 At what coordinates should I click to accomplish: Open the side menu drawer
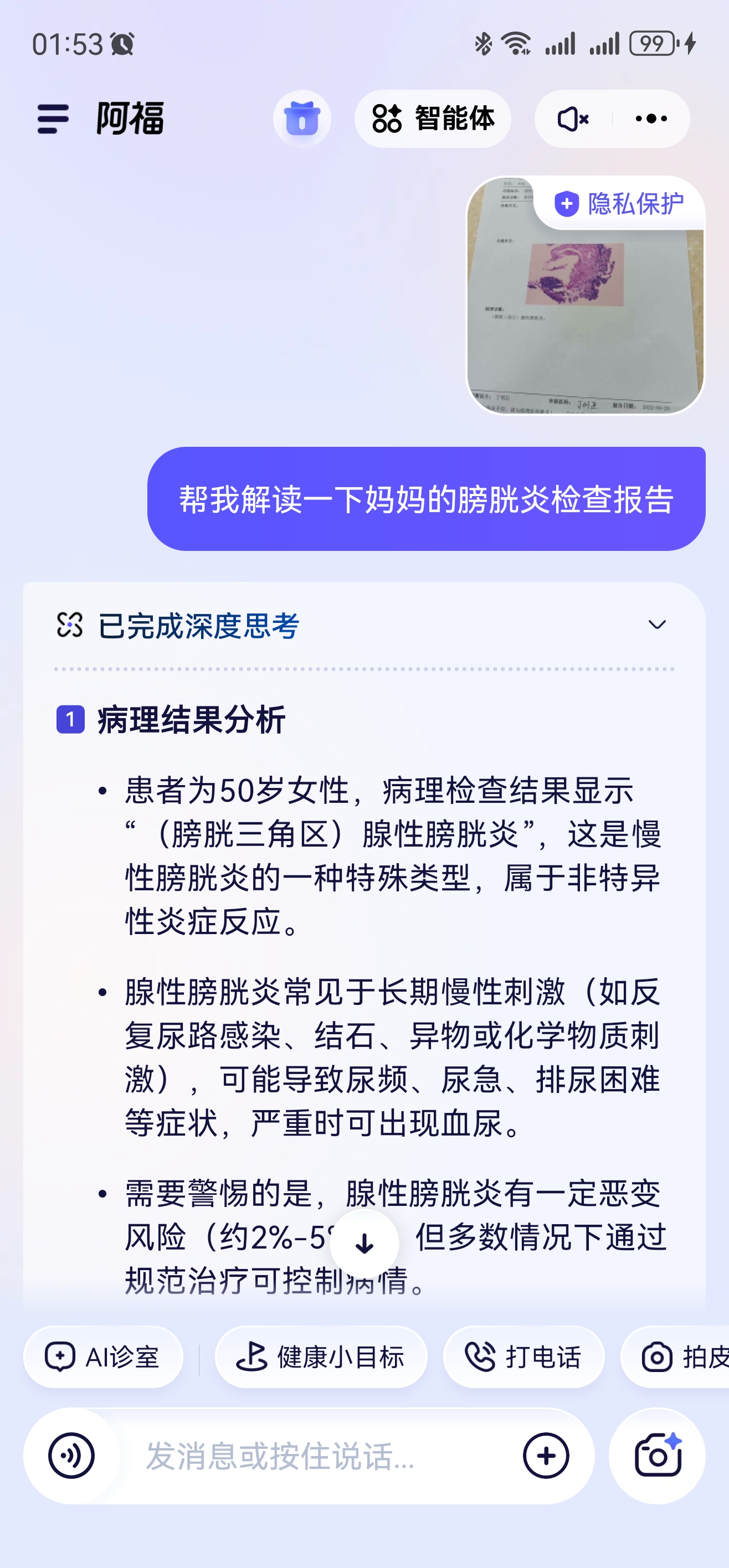[x=53, y=118]
